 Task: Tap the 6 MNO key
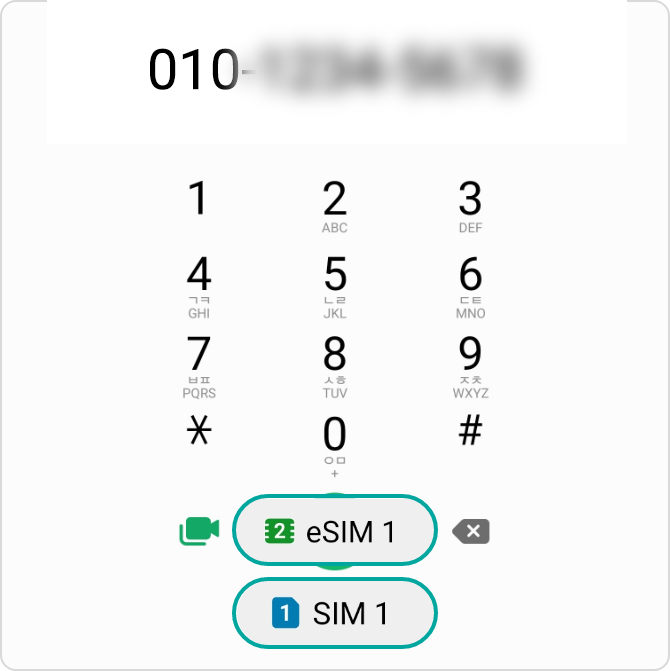(470, 284)
